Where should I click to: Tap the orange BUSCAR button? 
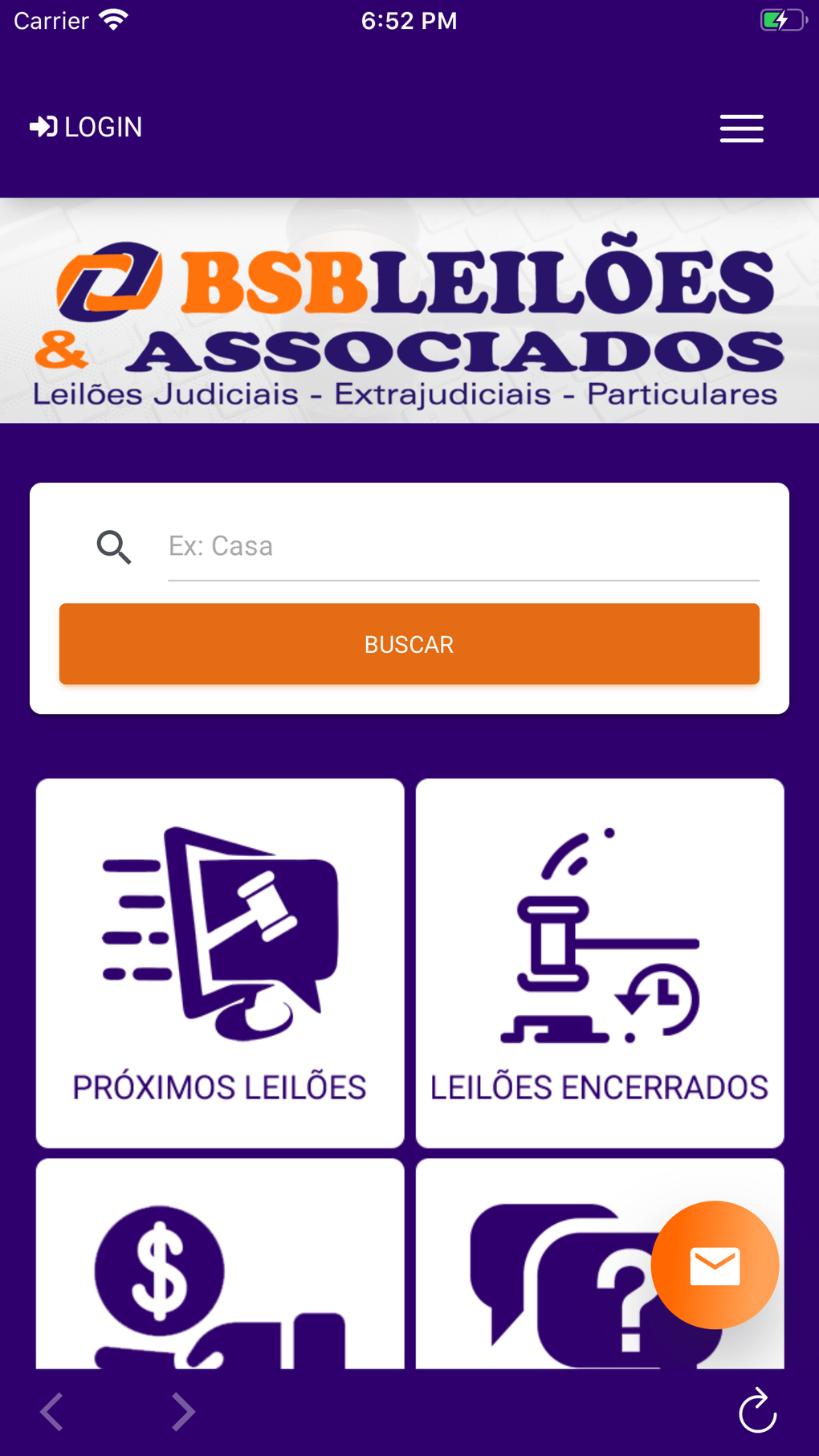point(409,644)
